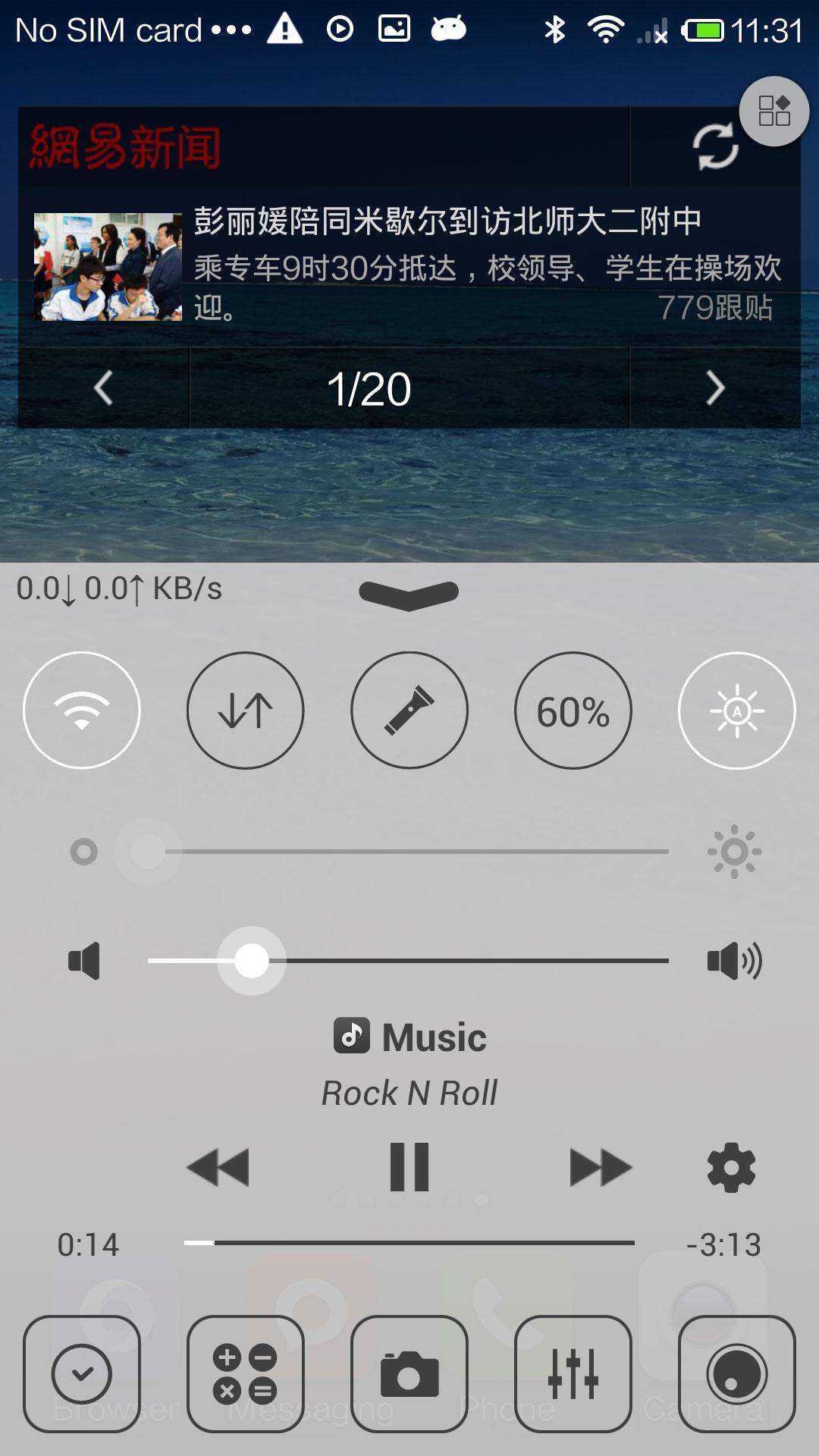Launch the camera shortcut
Image resolution: width=819 pixels, height=1456 pixels.
click(409, 1373)
